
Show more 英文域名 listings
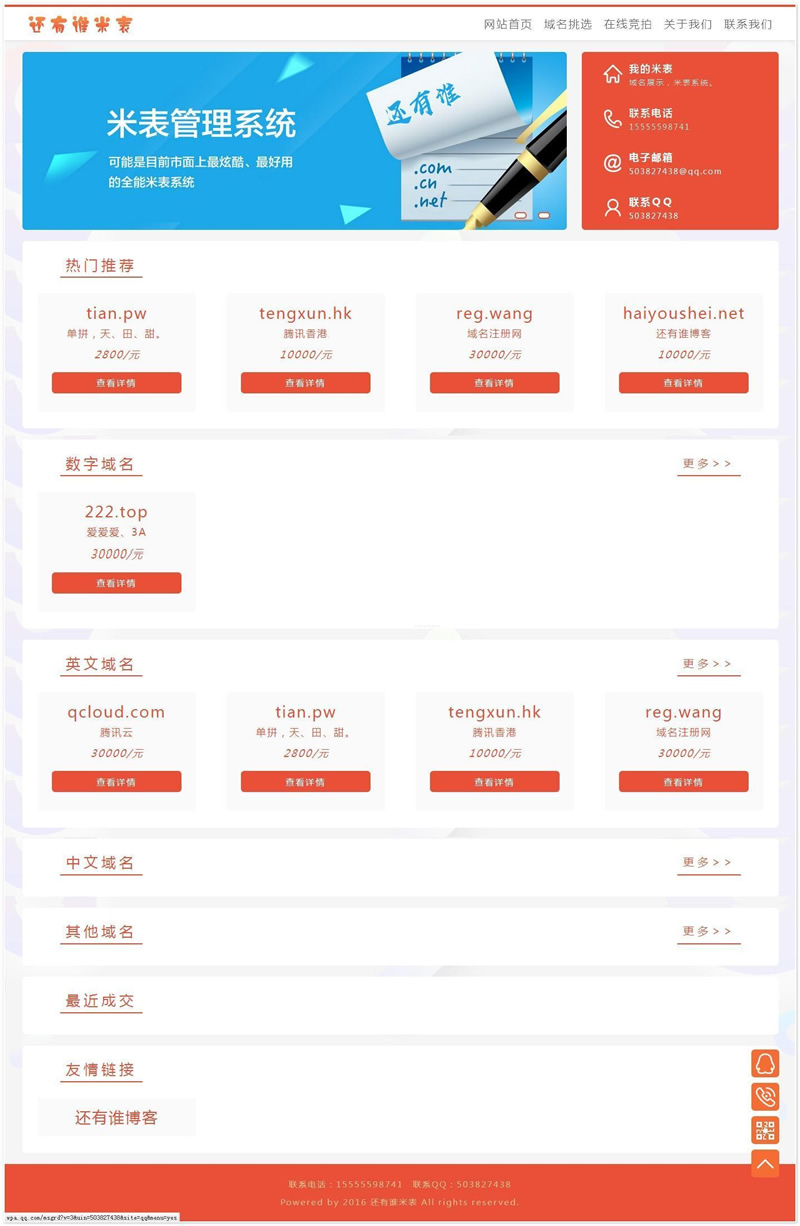point(707,664)
